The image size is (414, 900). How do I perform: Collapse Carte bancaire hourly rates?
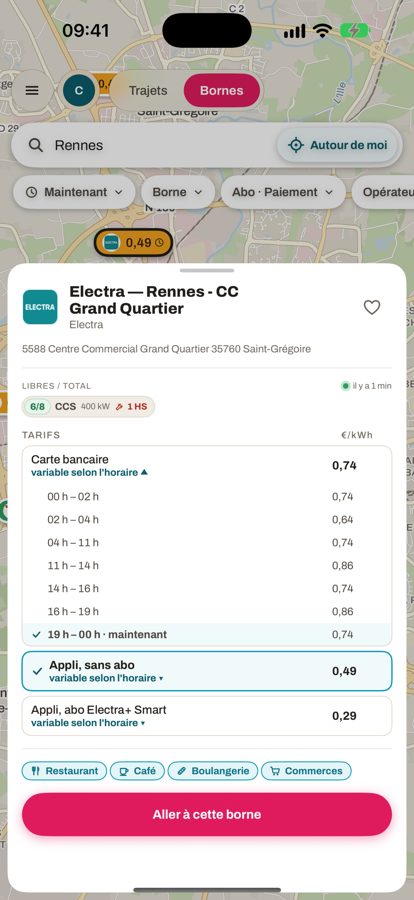click(90, 472)
